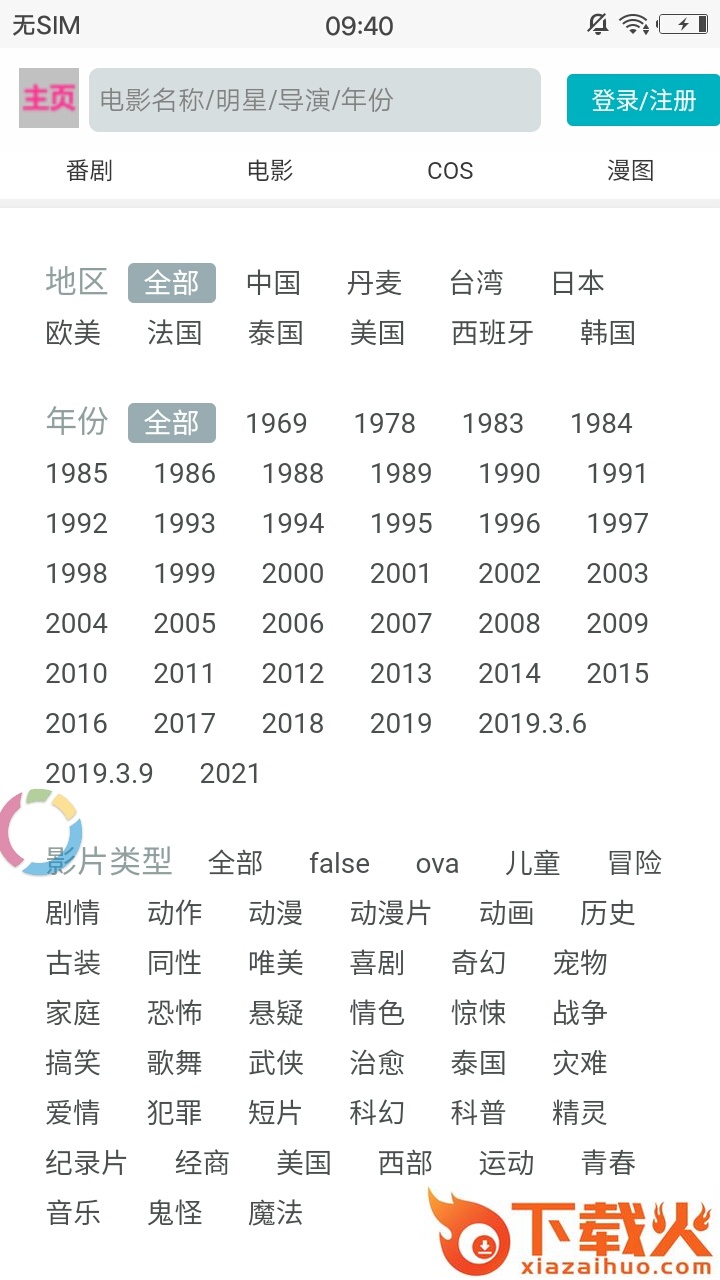Screen dimensions: 720x1280
Task: Filter film type by 科幻
Action: pos(377,1113)
